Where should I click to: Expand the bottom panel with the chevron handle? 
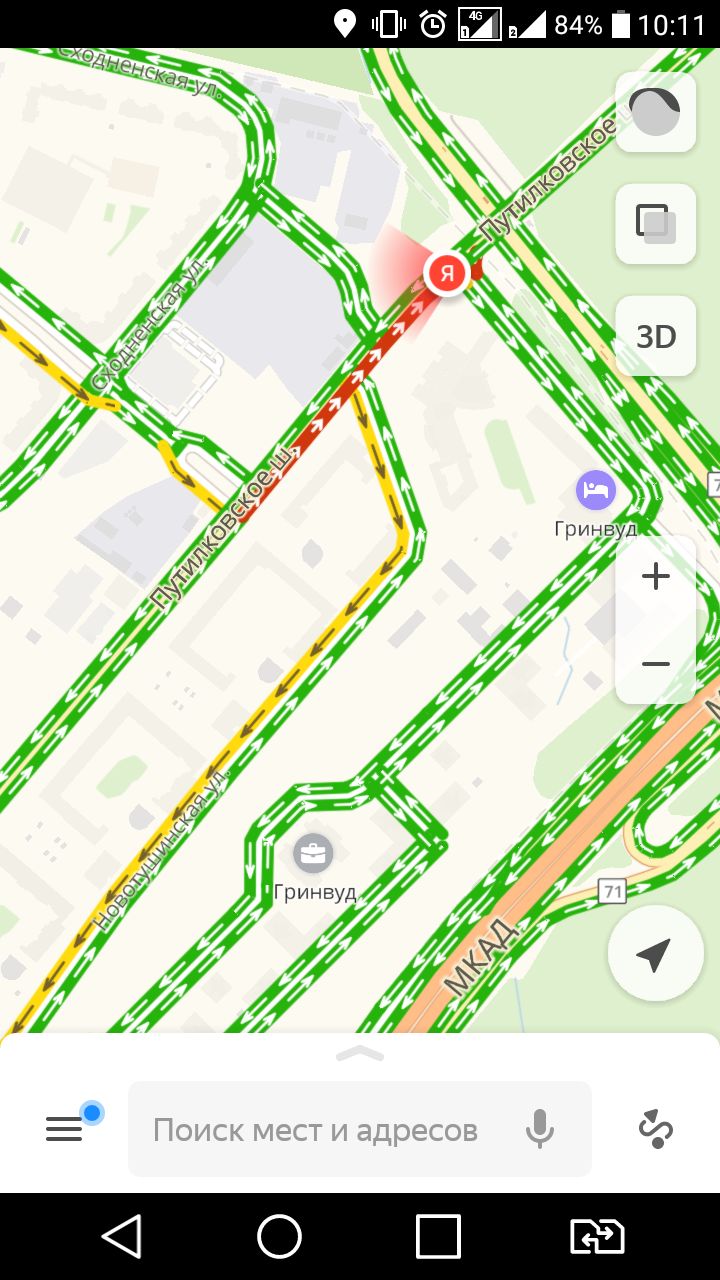[x=360, y=1053]
